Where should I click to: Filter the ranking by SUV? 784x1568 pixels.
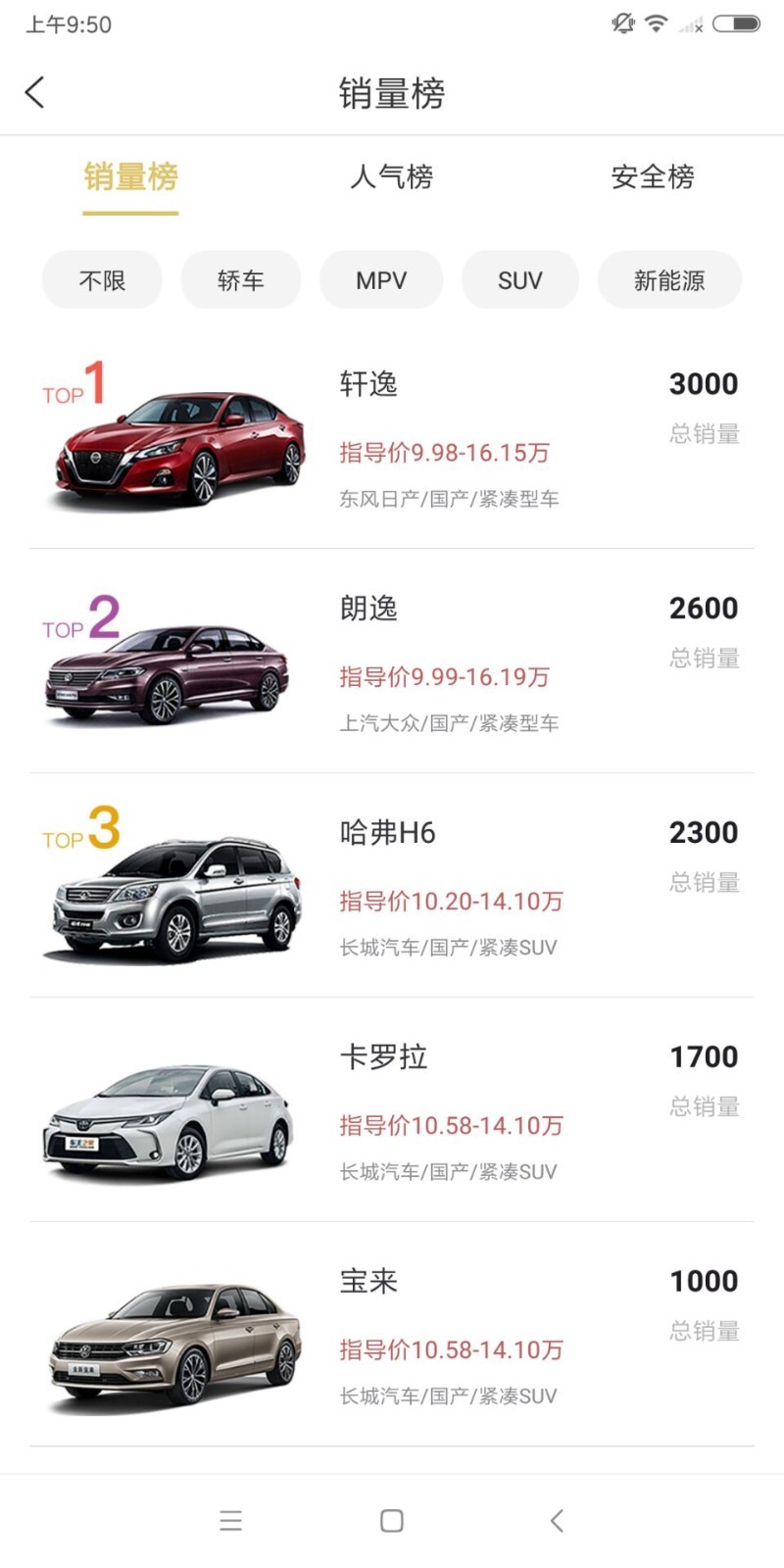point(519,281)
